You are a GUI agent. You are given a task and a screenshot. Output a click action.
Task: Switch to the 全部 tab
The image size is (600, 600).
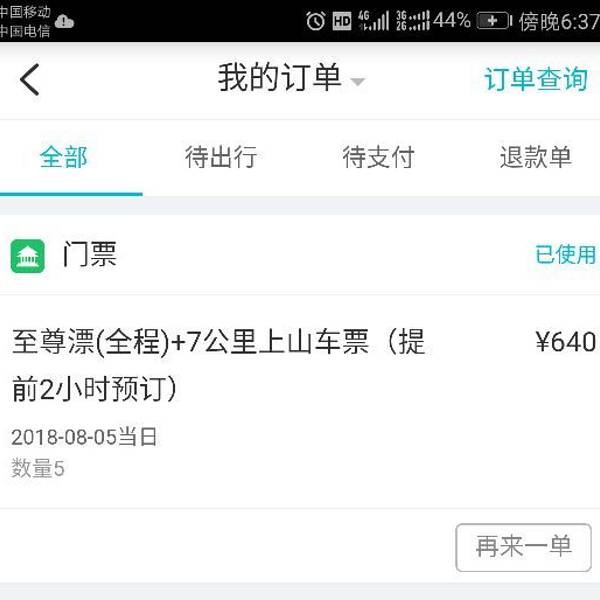[64, 157]
